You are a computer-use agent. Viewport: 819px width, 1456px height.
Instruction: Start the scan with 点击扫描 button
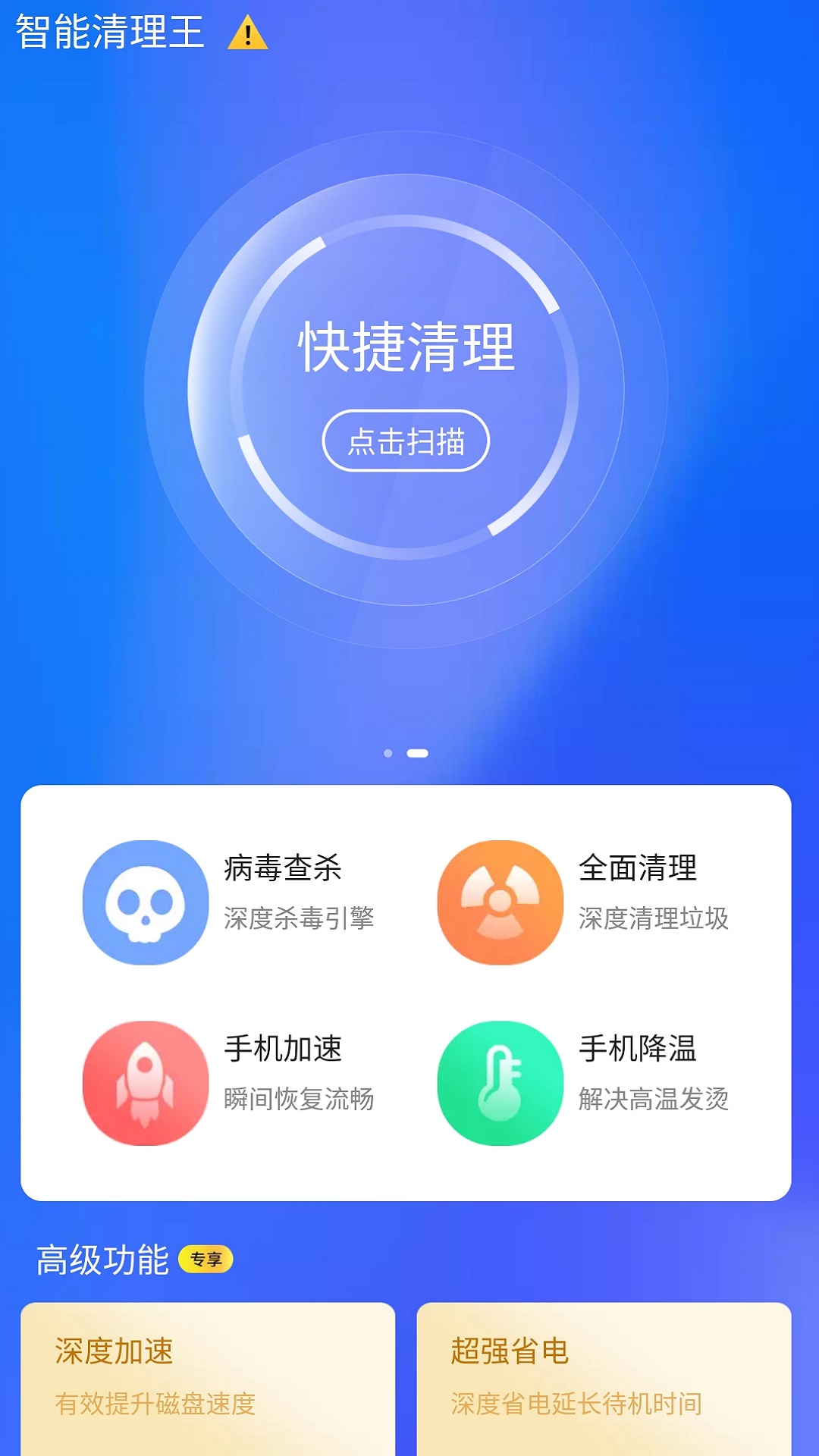click(x=406, y=441)
